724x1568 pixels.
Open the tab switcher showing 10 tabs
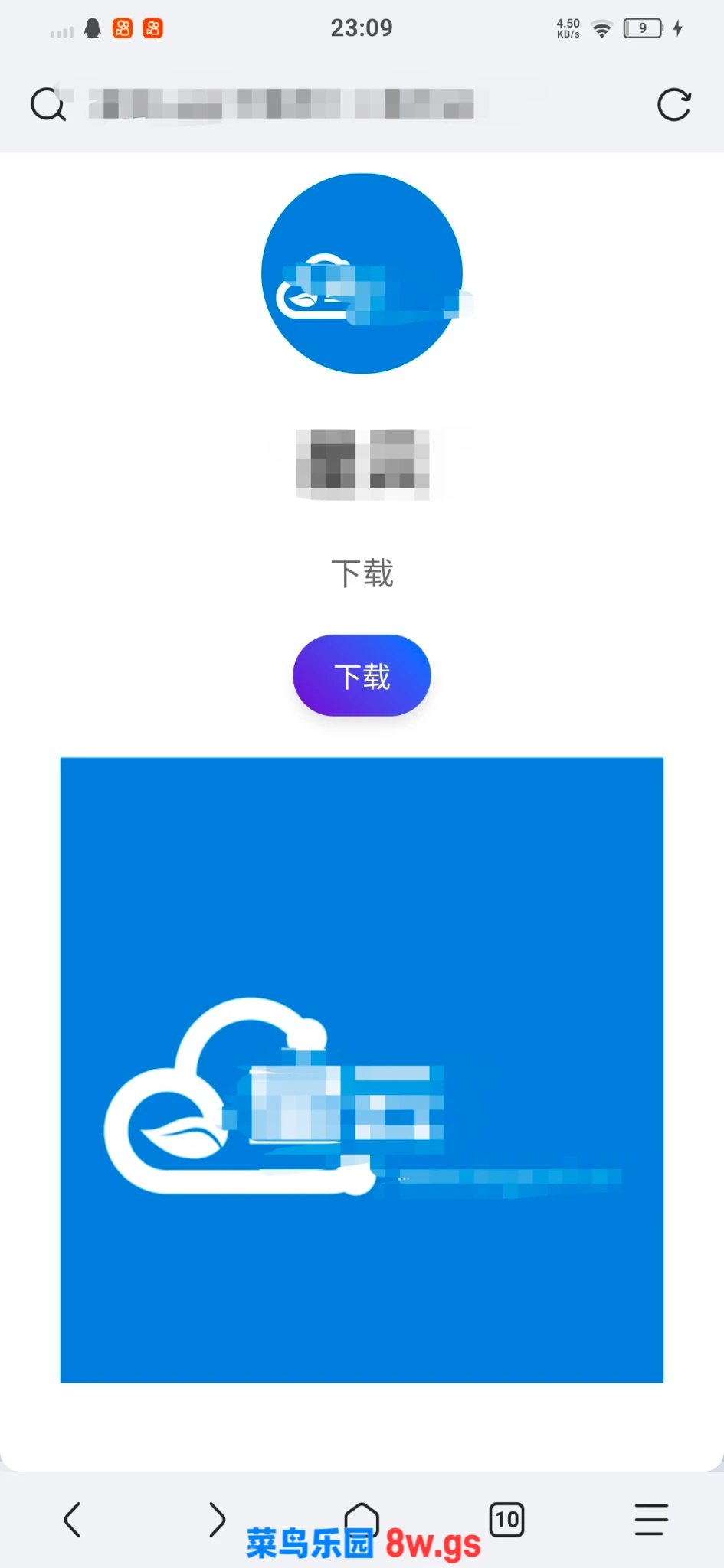(x=506, y=1519)
